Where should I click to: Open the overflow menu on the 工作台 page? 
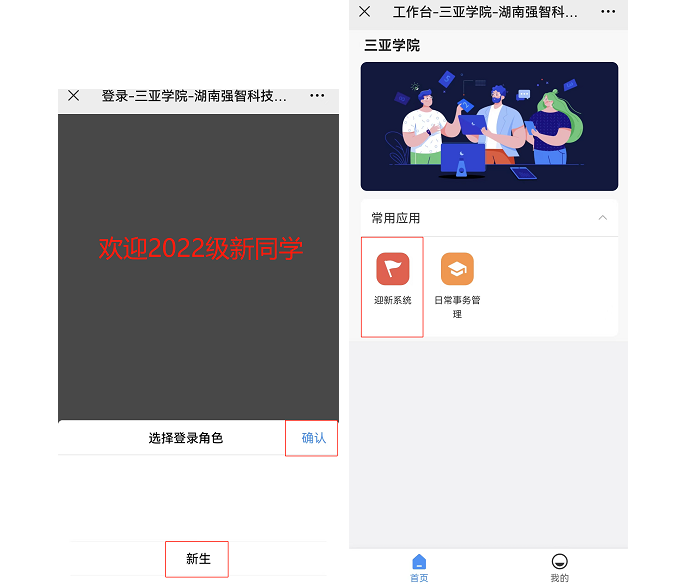pyautogui.click(x=608, y=12)
